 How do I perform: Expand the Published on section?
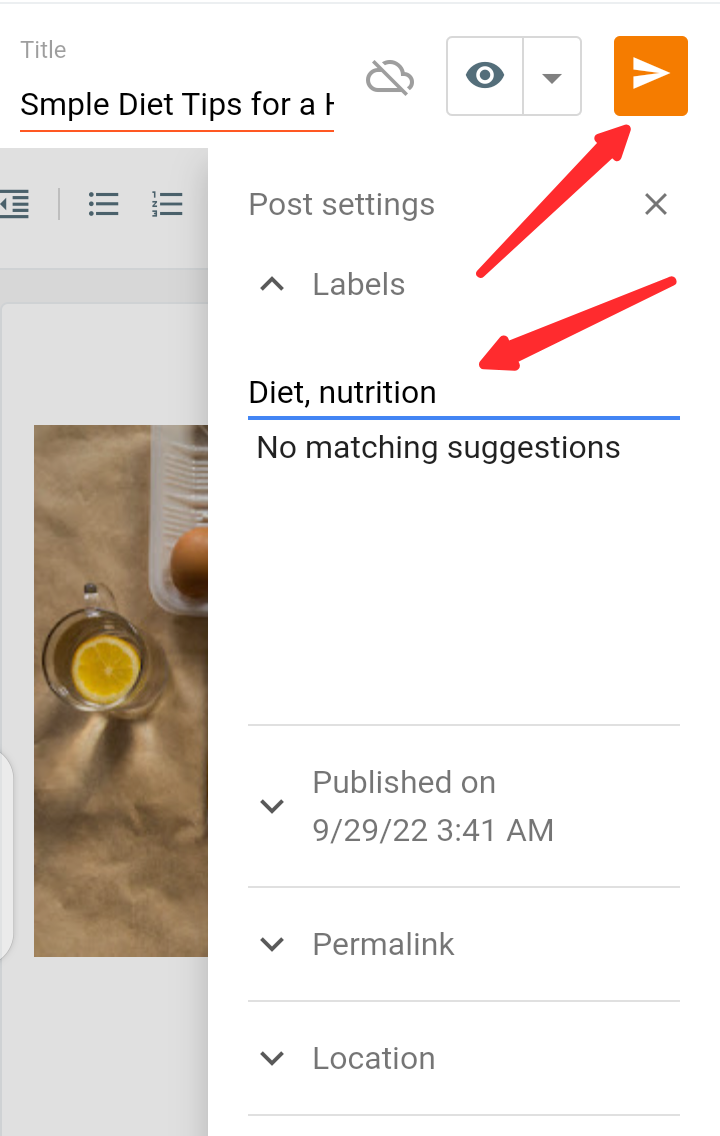coord(272,806)
